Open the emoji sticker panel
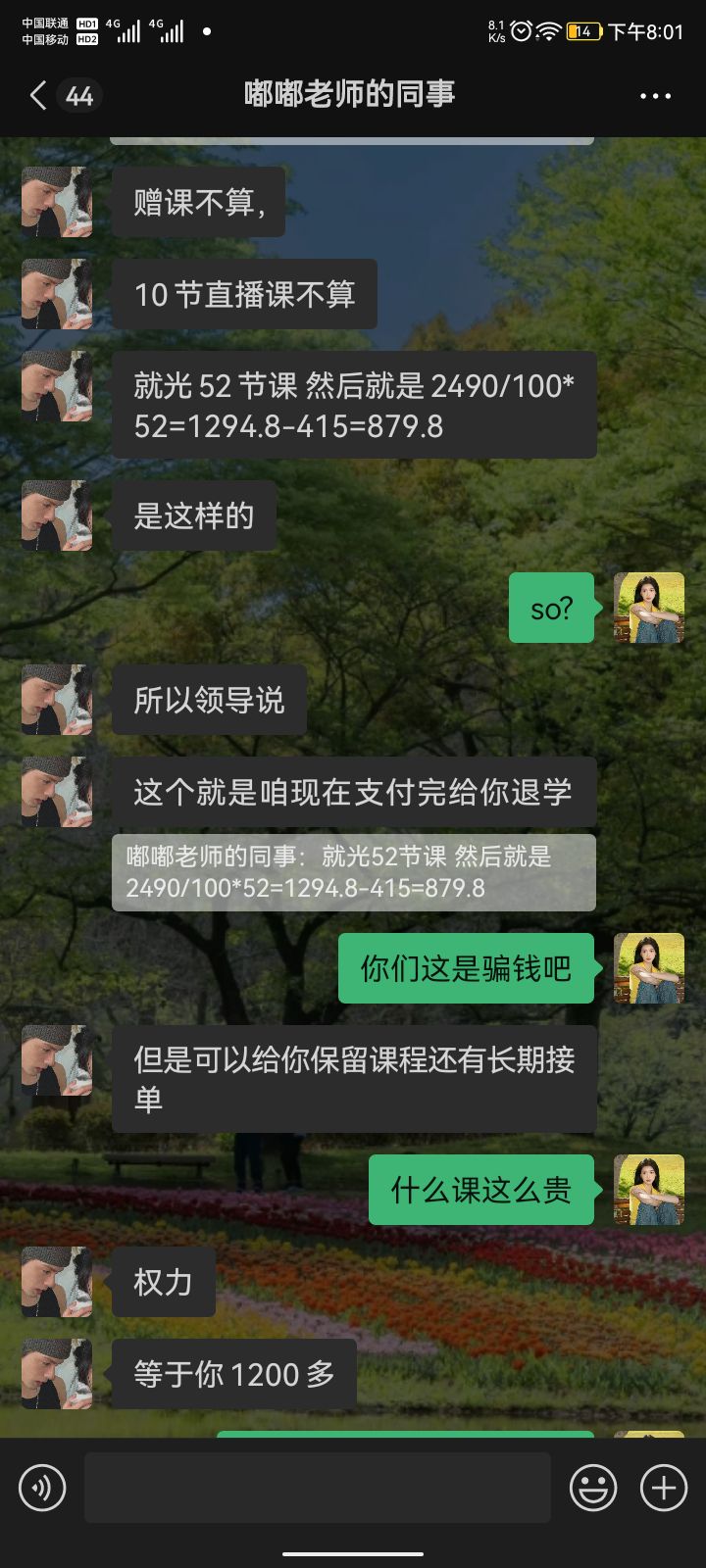 click(593, 1489)
